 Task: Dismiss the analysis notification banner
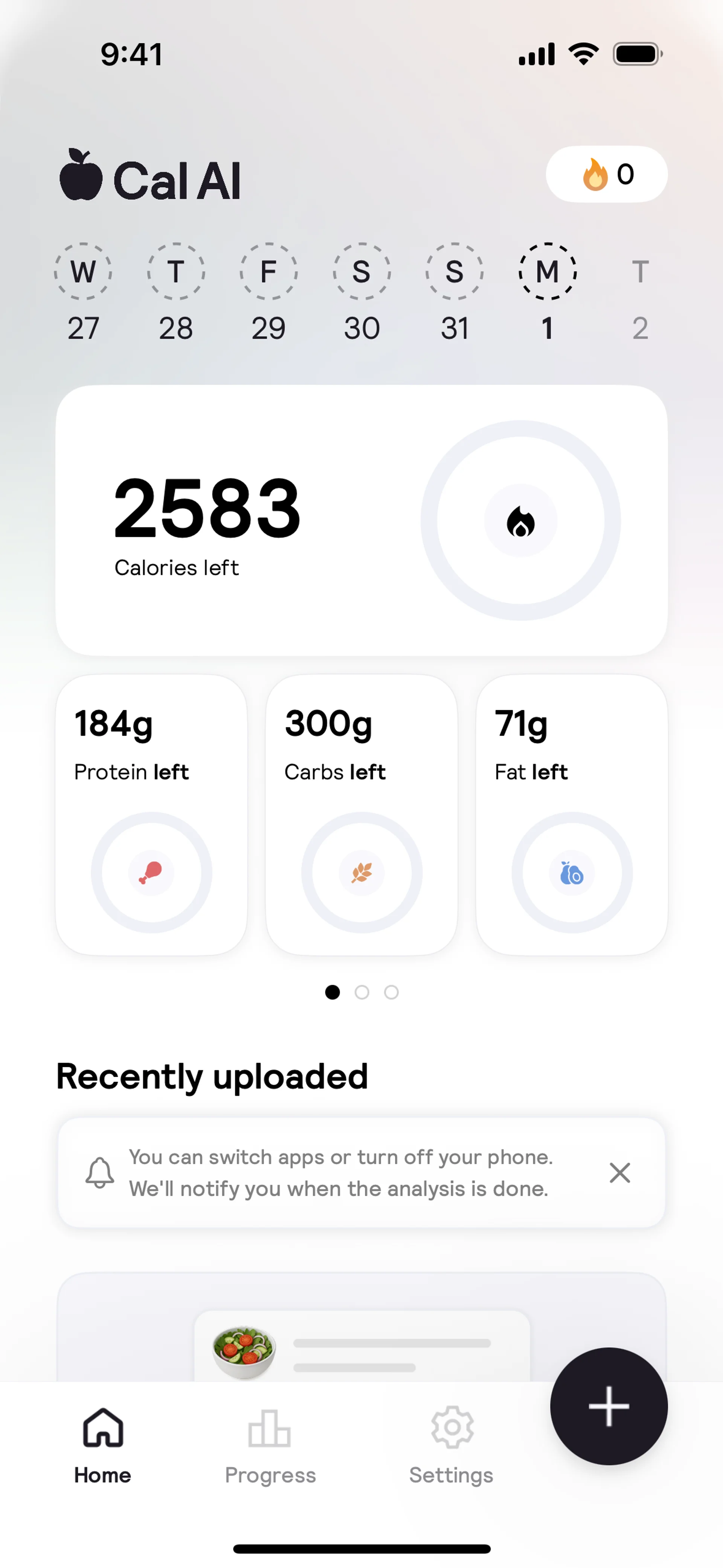coord(619,1172)
